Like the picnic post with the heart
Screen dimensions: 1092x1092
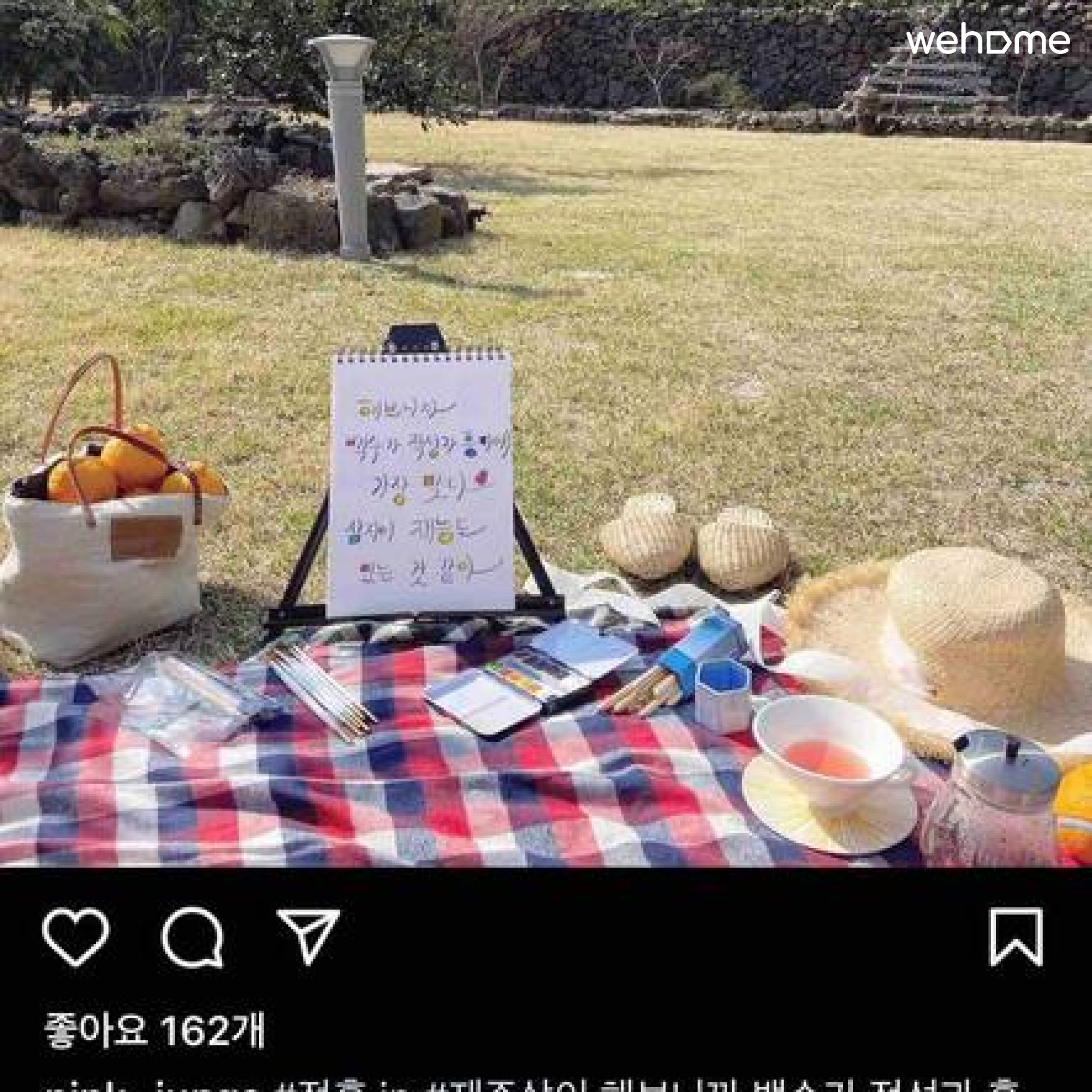click(x=76, y=936)
